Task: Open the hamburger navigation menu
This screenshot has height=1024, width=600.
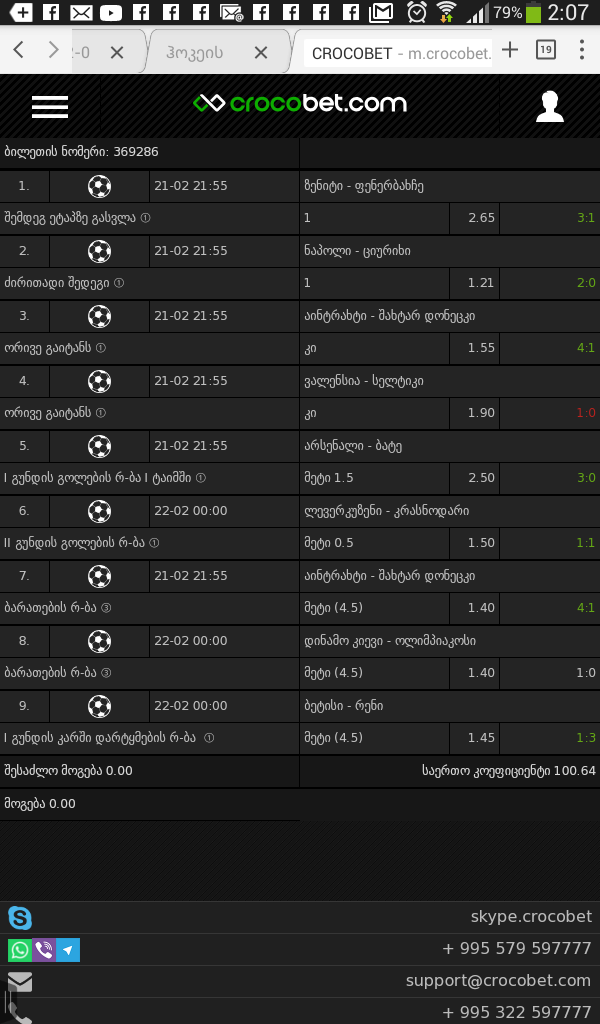Action: click(50, 106)
